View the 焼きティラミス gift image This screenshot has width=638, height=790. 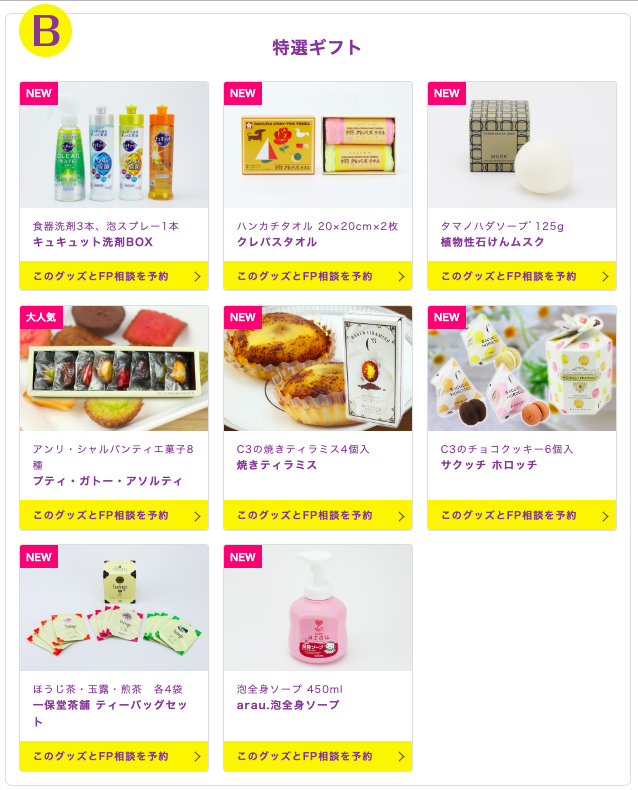pos(318,369)
